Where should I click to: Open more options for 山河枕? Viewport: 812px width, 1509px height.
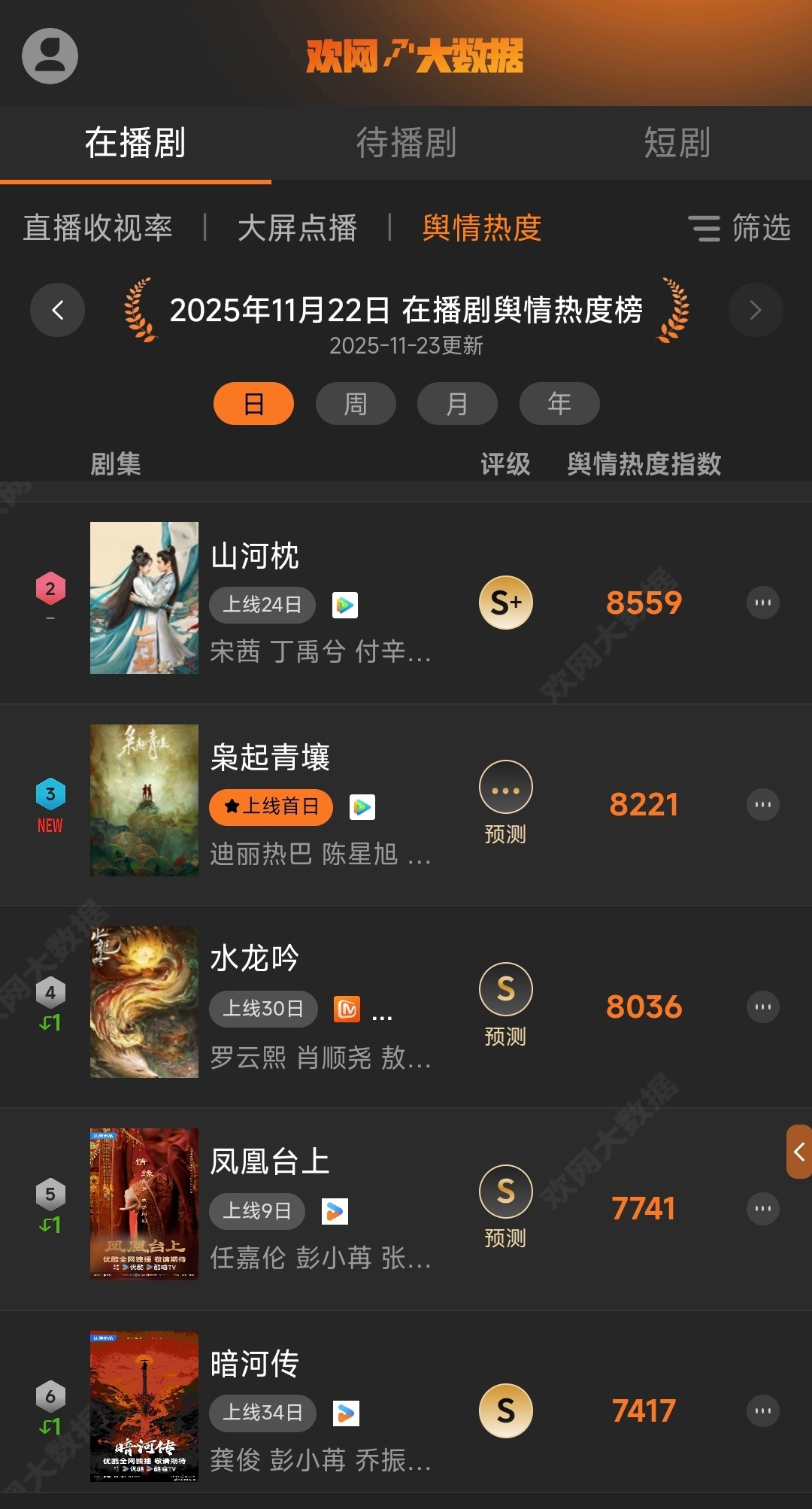coord(762,603)
